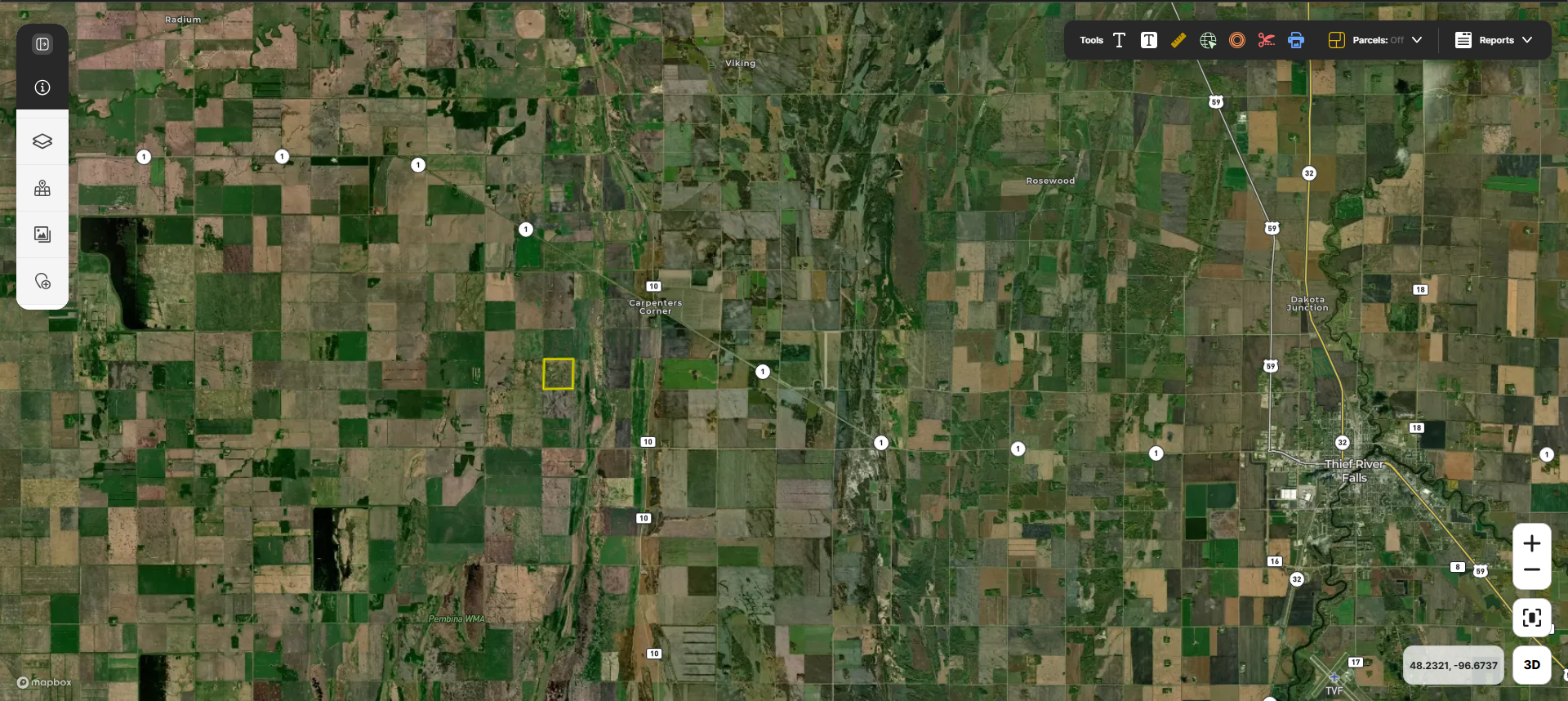Tap the print map tool
This screenshot has width=1568, height=701.
click(1296, 40)
